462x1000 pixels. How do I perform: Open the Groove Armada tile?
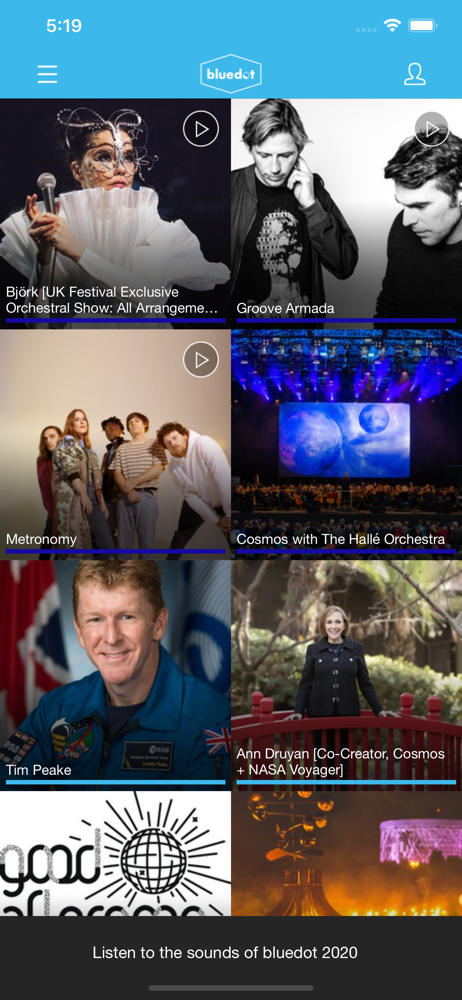tap(346, 214)
